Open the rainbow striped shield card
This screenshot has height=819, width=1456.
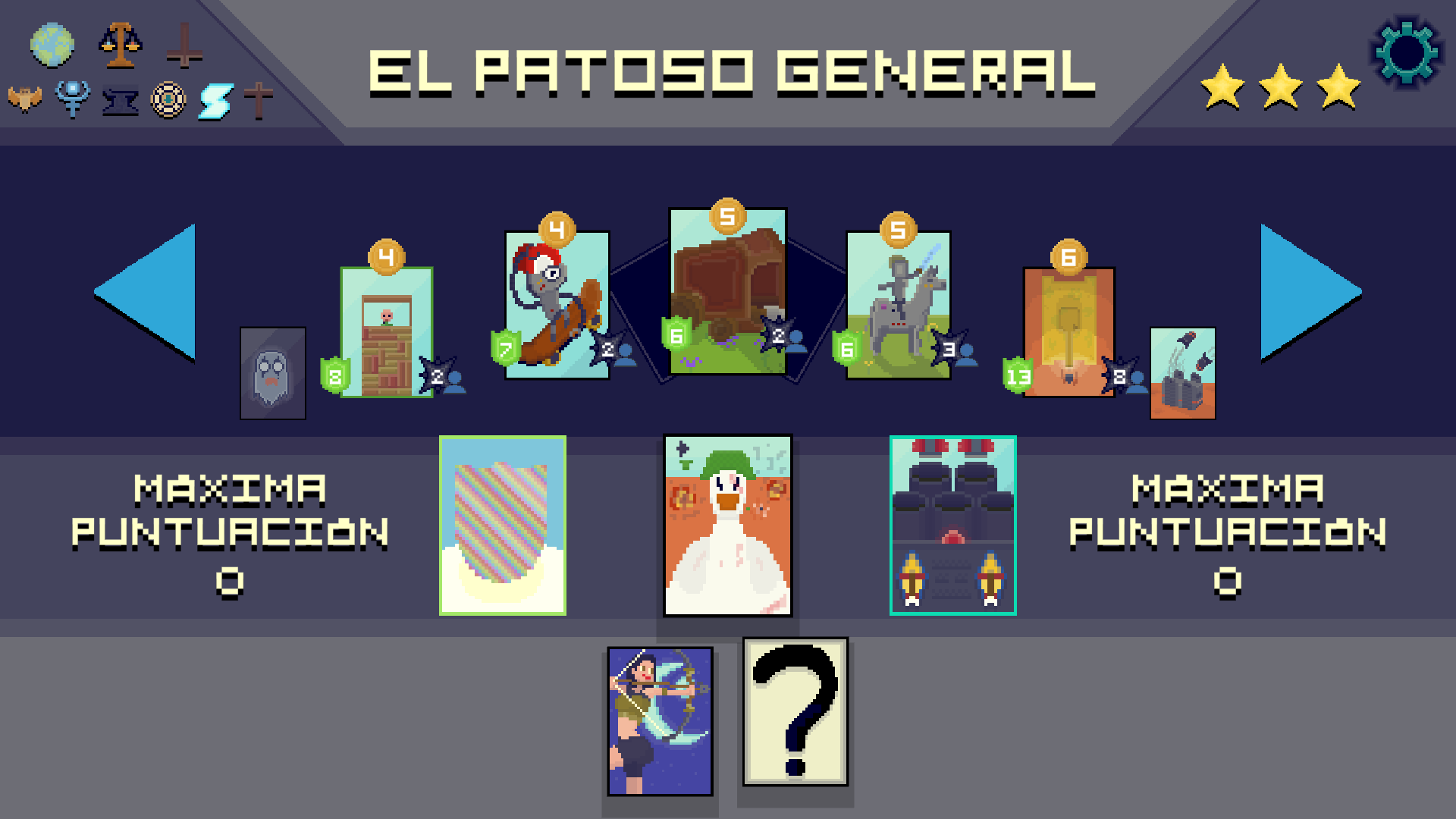(503, 525)
